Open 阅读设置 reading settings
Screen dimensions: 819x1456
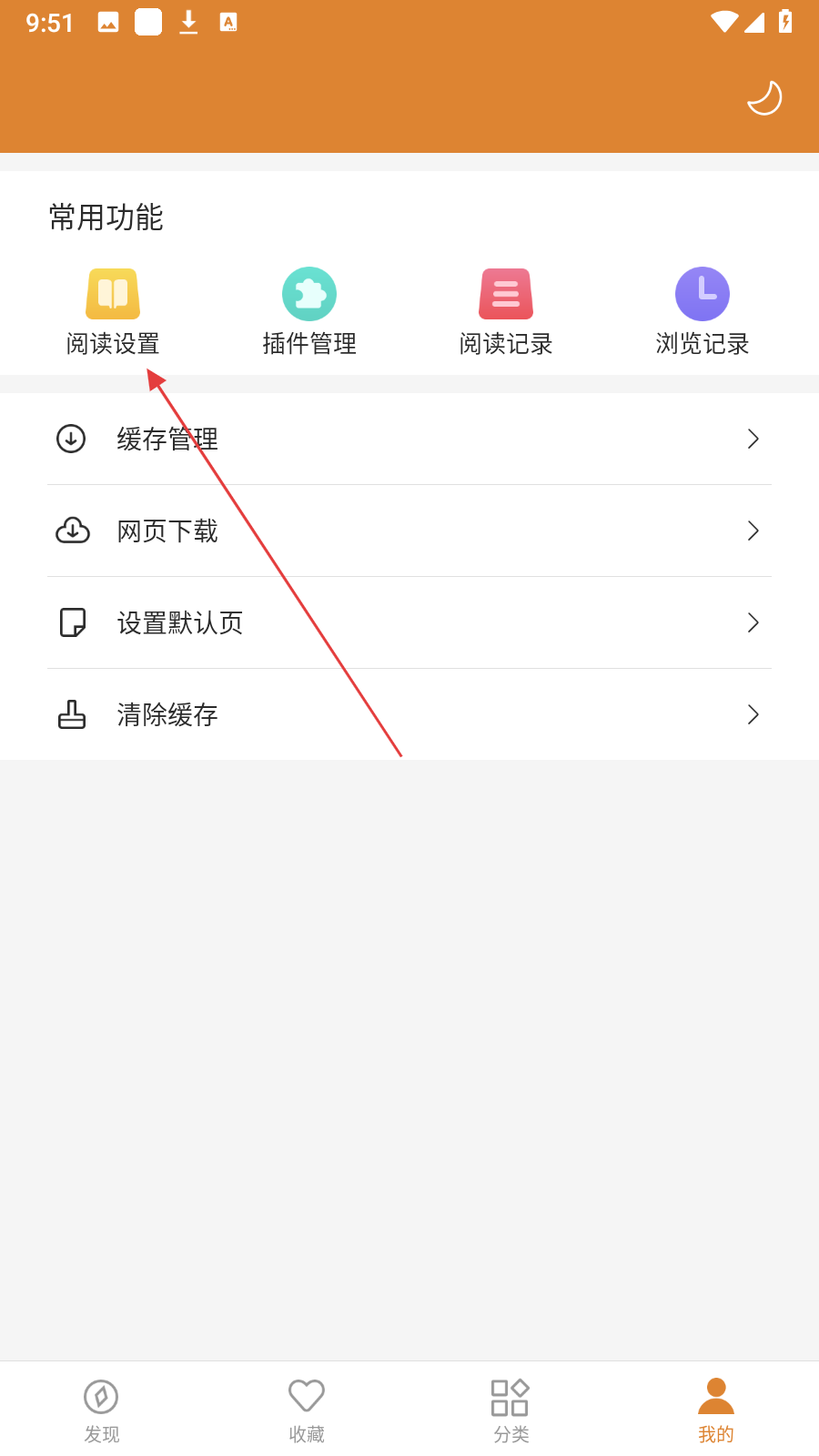[x=113, y=311]
